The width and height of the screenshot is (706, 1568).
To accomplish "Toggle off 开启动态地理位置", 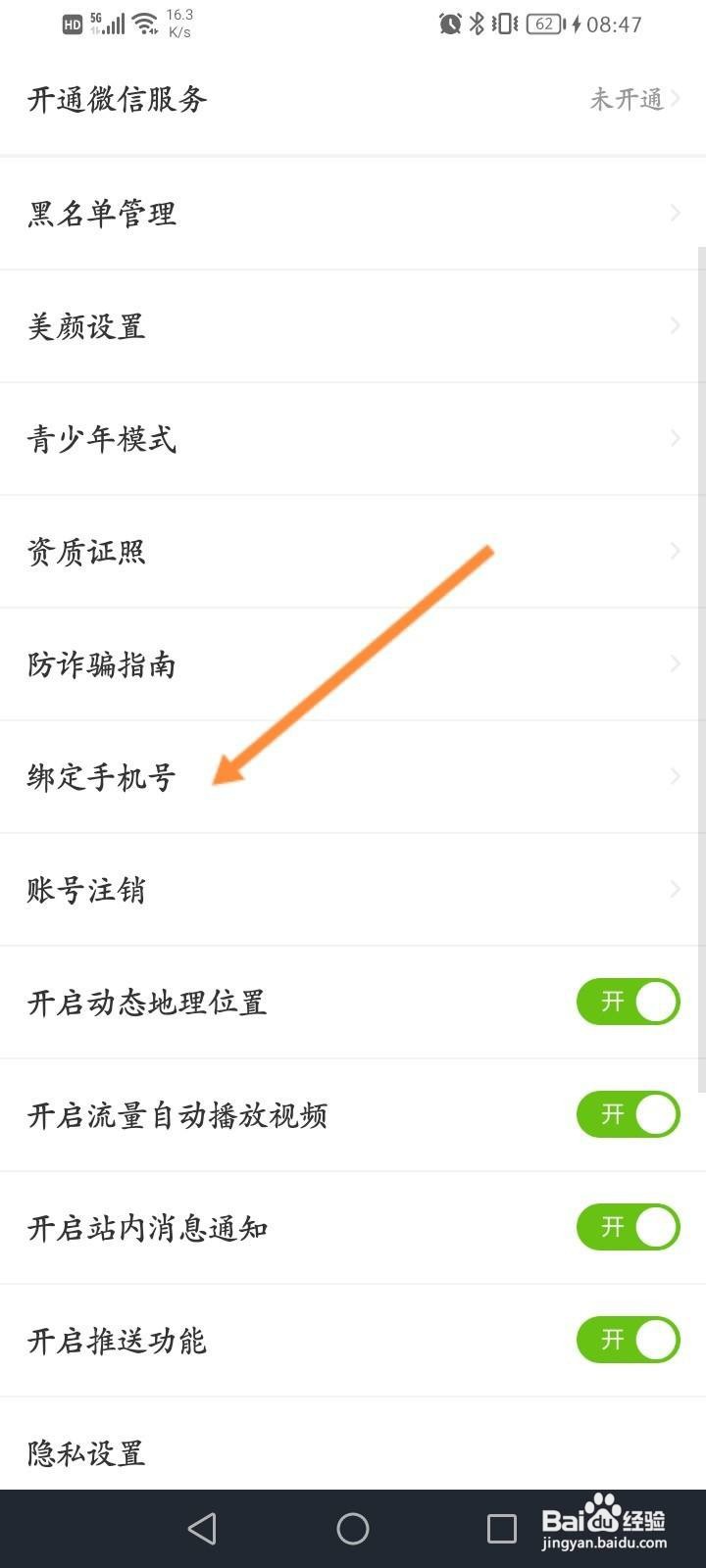I will coord(628,1002).
